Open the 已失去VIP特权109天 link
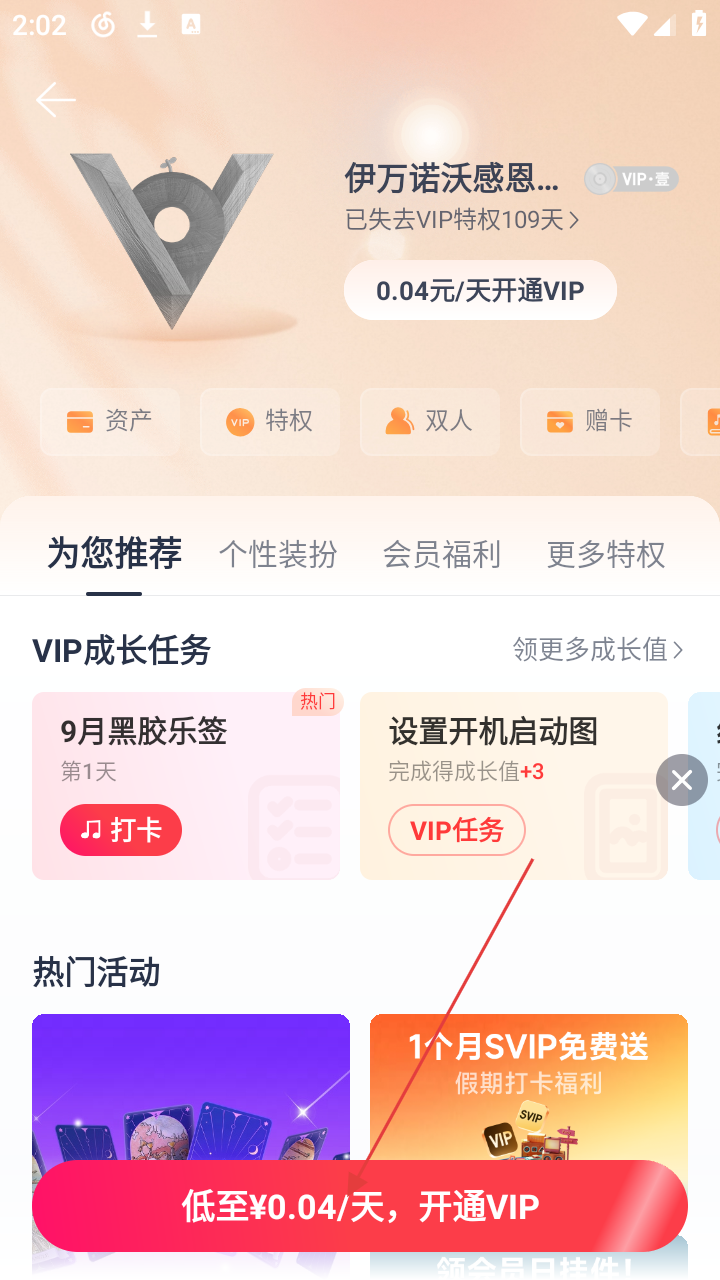The height and width of the screenshot is (1280, 720). [x=462, y=219]
